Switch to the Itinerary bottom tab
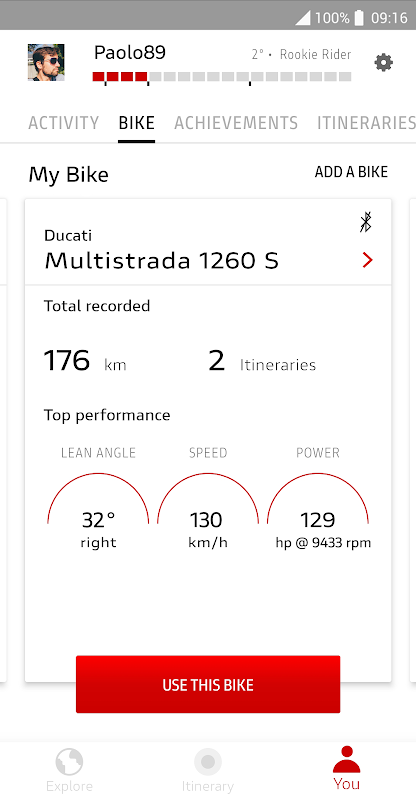 coord(208,770)
